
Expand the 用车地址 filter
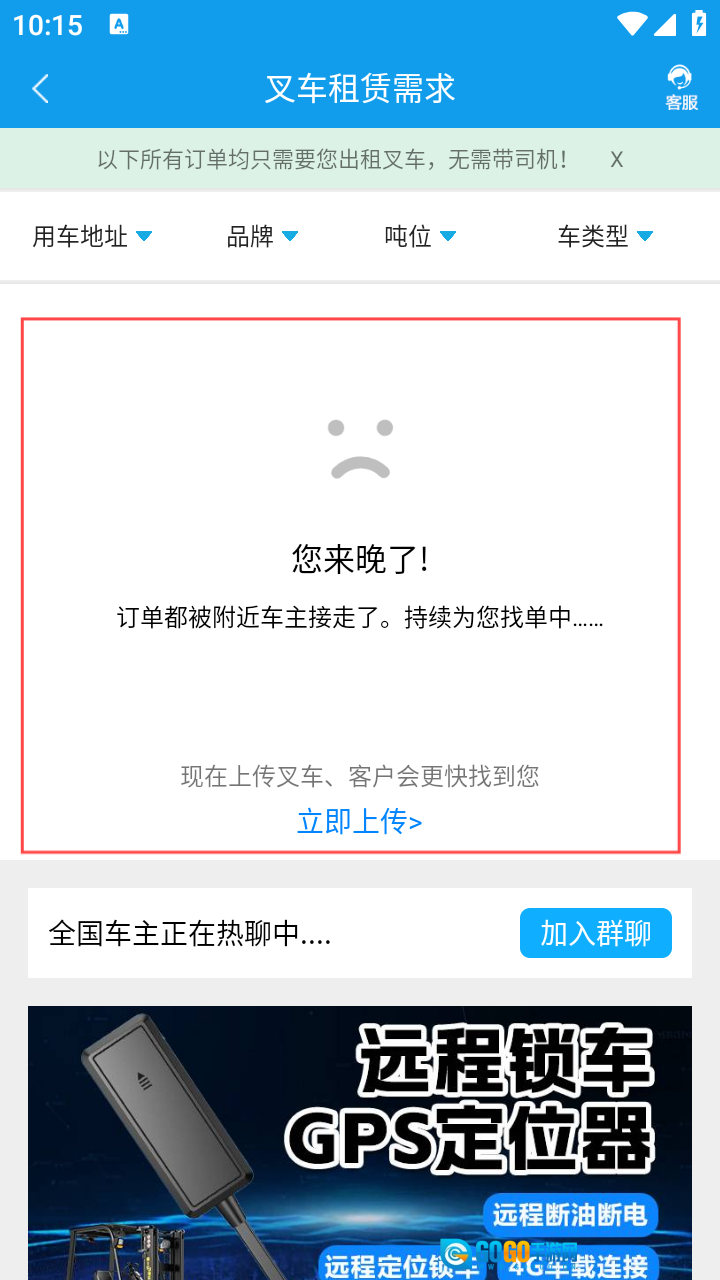pos(92,236)
